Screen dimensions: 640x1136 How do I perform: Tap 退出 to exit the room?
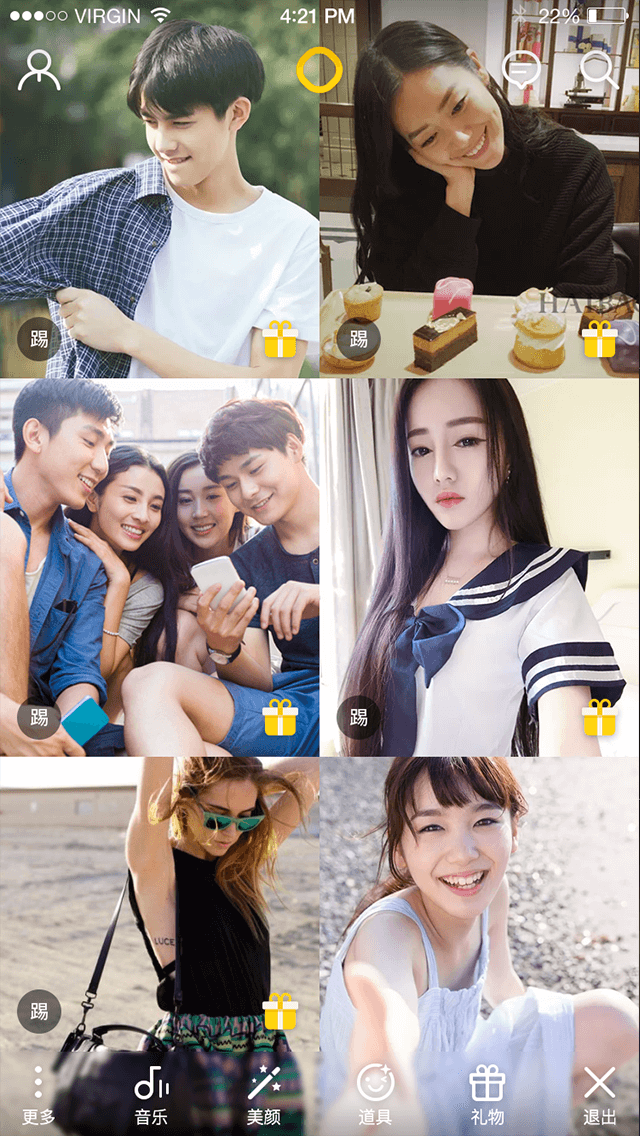[x=600, y=1094]
